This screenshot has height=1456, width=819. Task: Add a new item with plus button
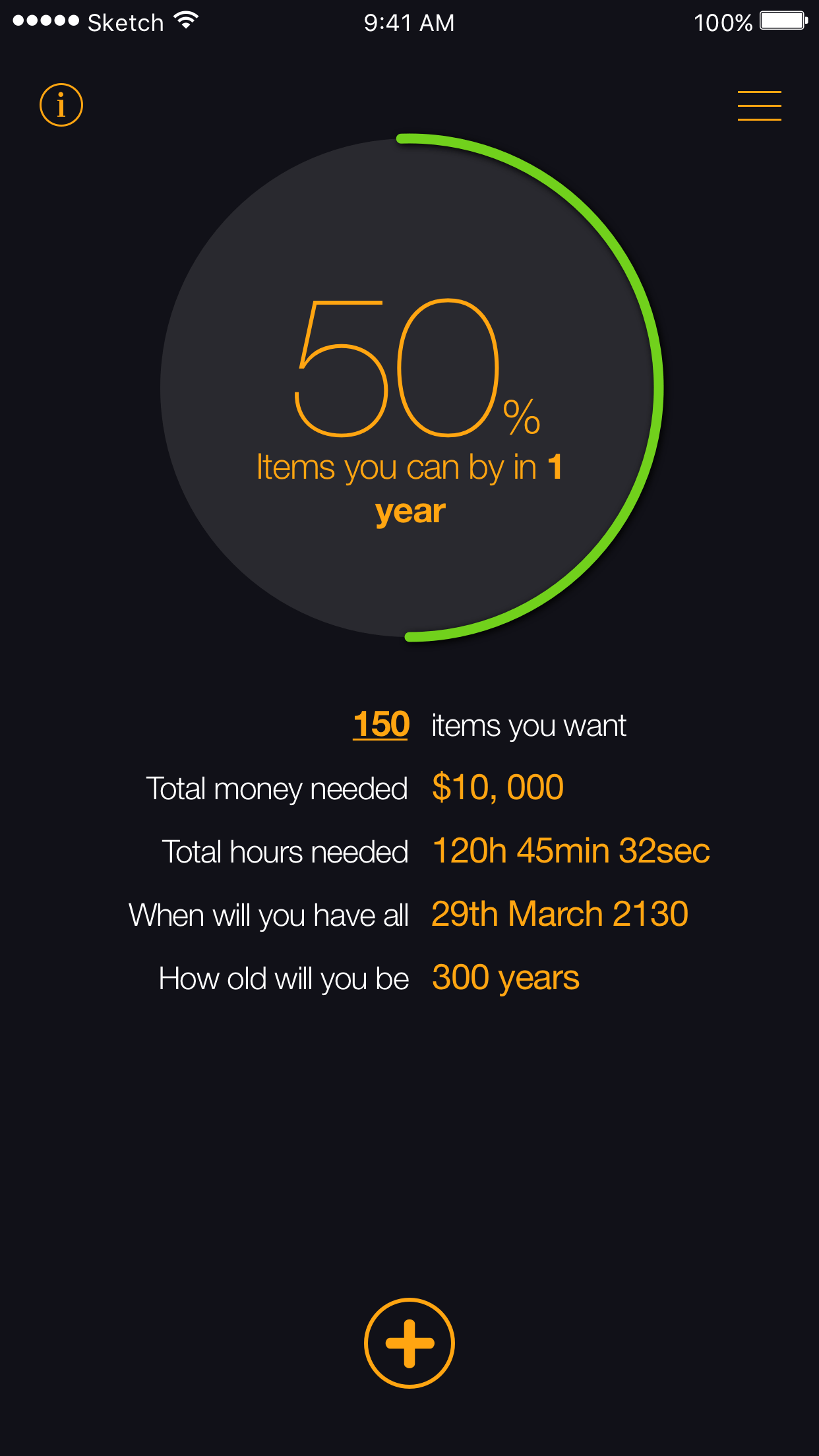[409, 1343]
